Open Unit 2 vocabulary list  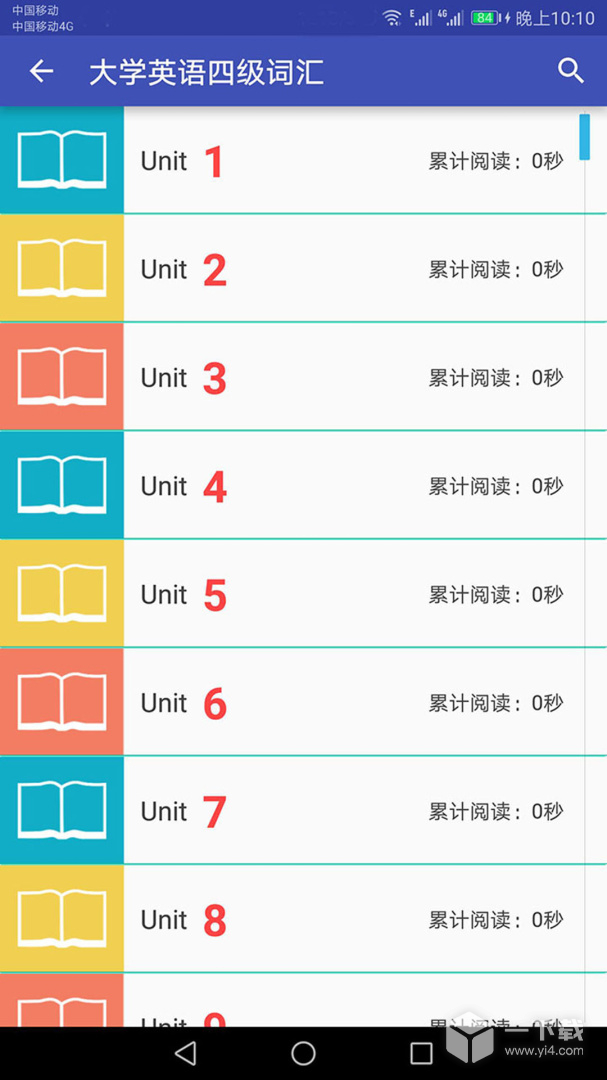point(300,269)
